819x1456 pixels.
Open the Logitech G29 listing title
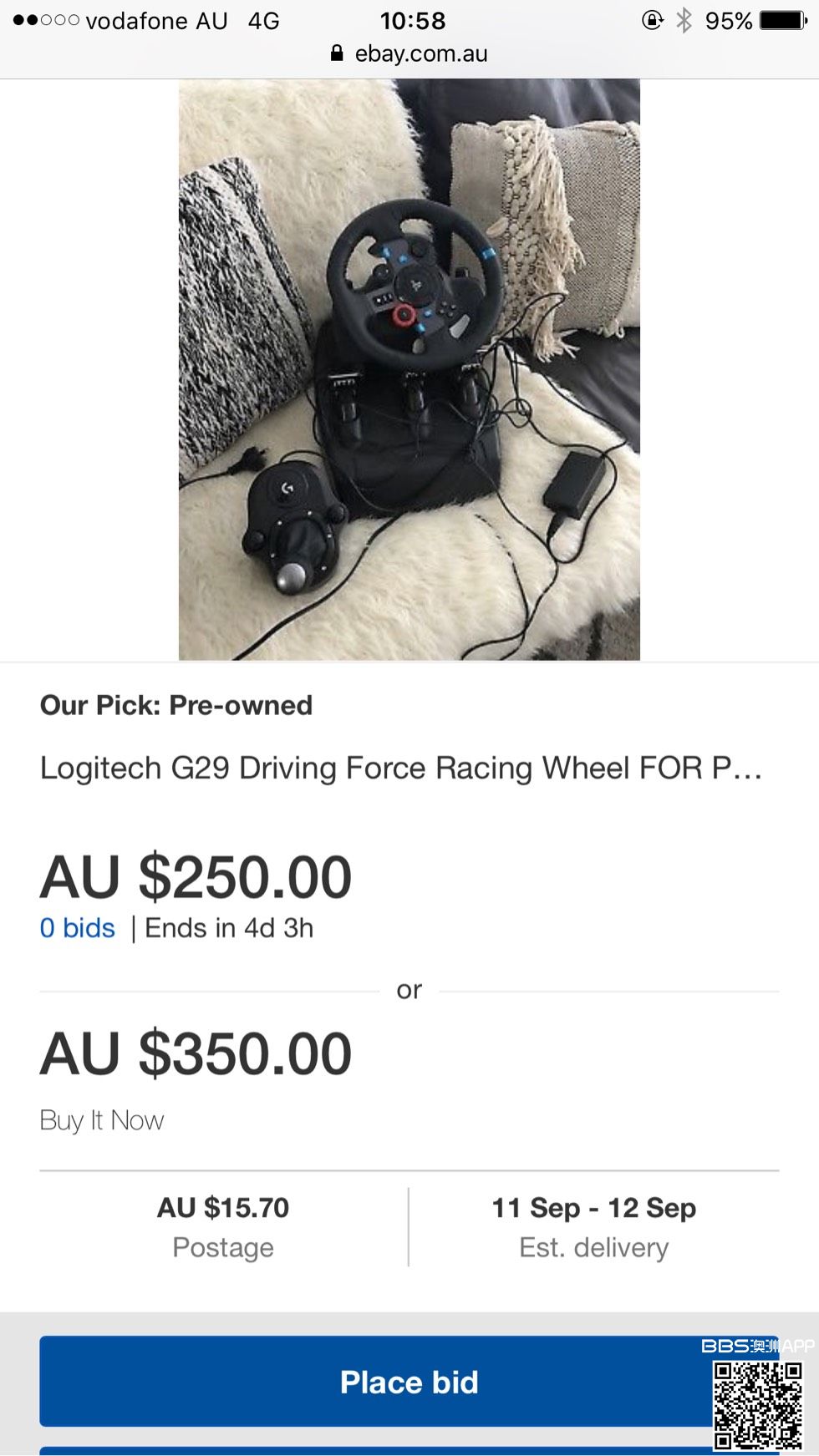pyautogui.click(x=400, y=768)
